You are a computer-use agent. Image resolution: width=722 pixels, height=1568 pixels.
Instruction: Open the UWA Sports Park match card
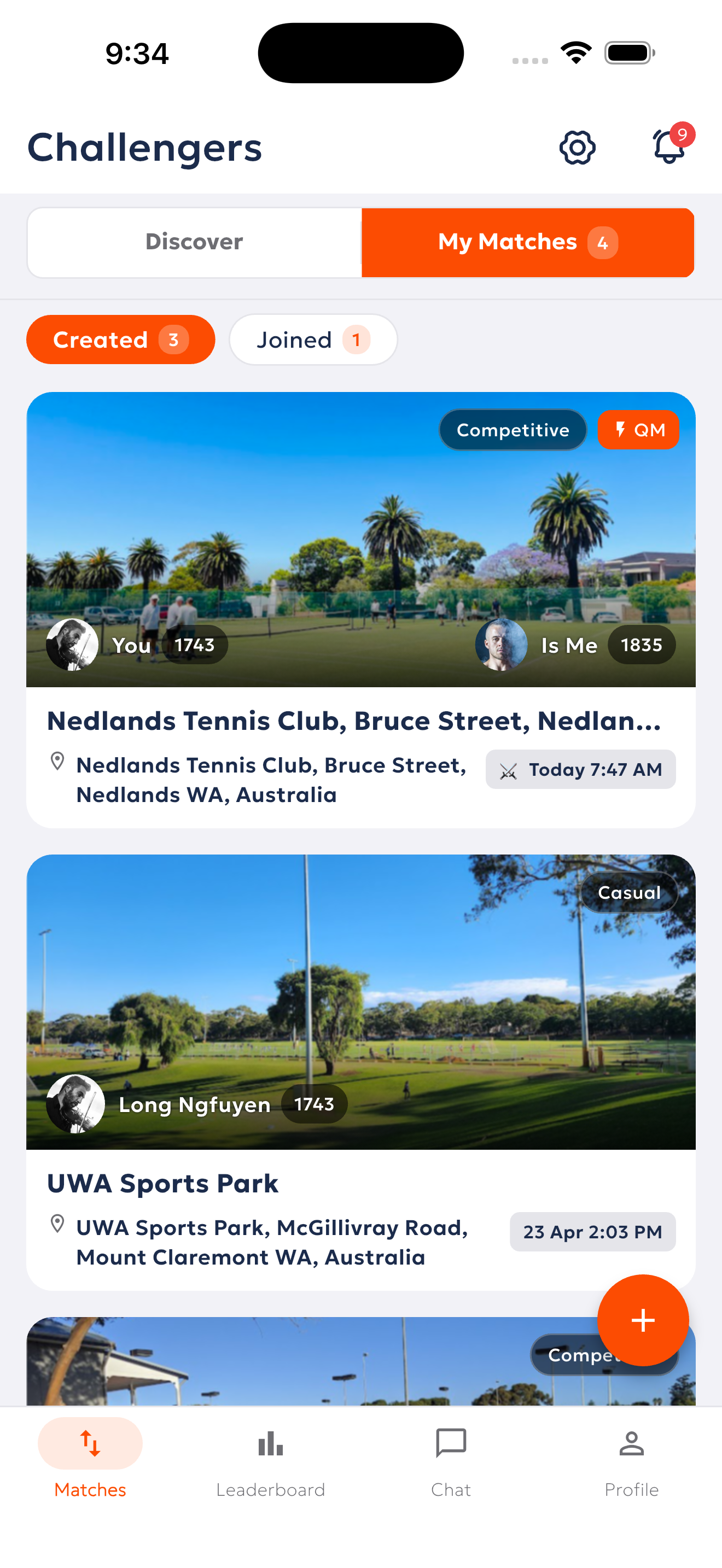tap(360, 1183)
